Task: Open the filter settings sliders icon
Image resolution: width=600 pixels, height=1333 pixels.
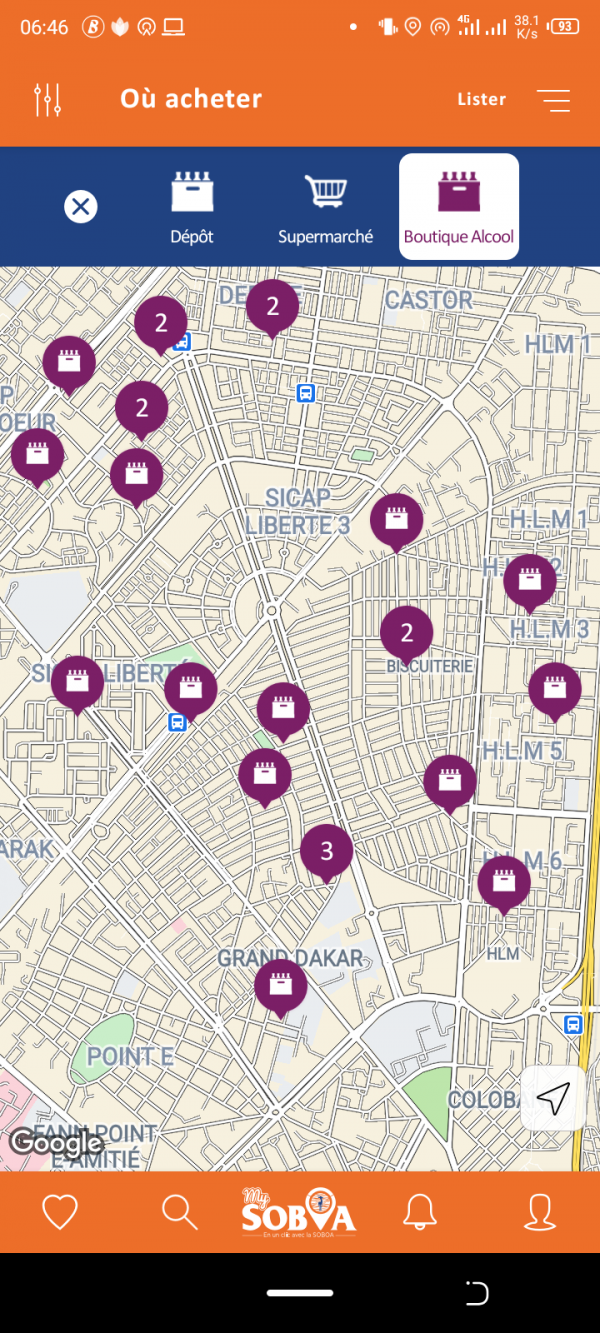Action: point(47,99)
